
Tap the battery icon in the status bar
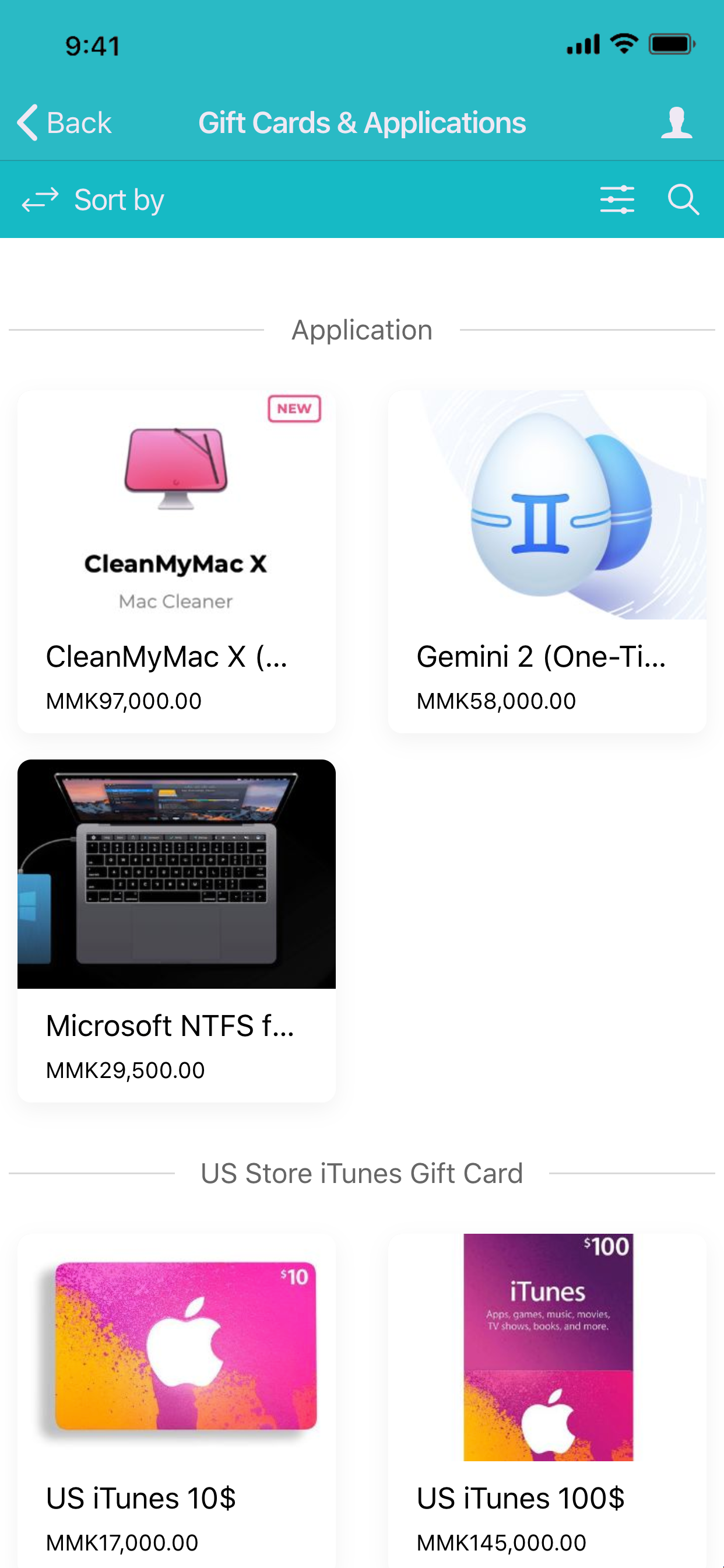(668, 43)
